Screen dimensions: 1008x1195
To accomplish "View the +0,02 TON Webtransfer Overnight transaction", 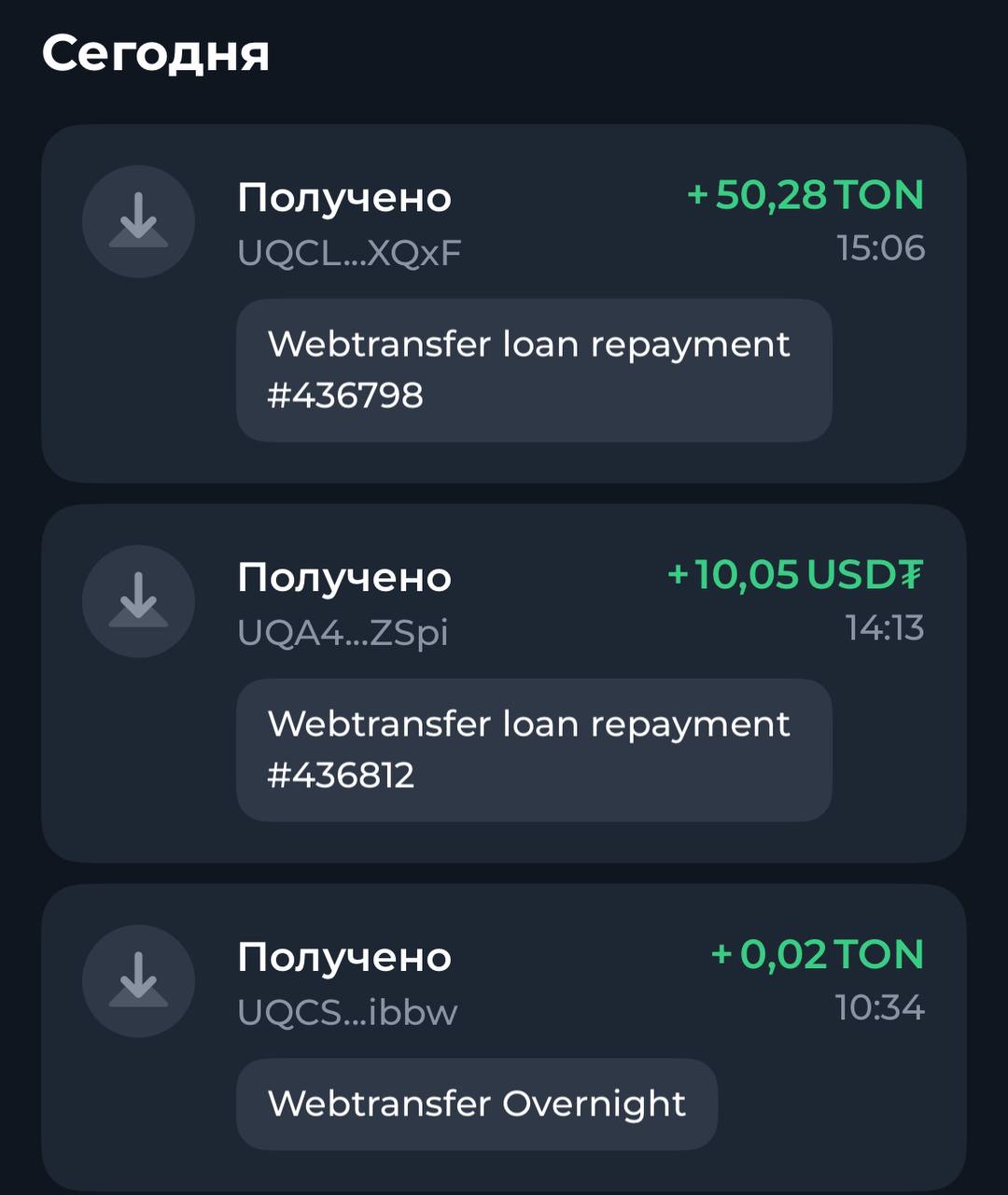I will tap(504, 984).
